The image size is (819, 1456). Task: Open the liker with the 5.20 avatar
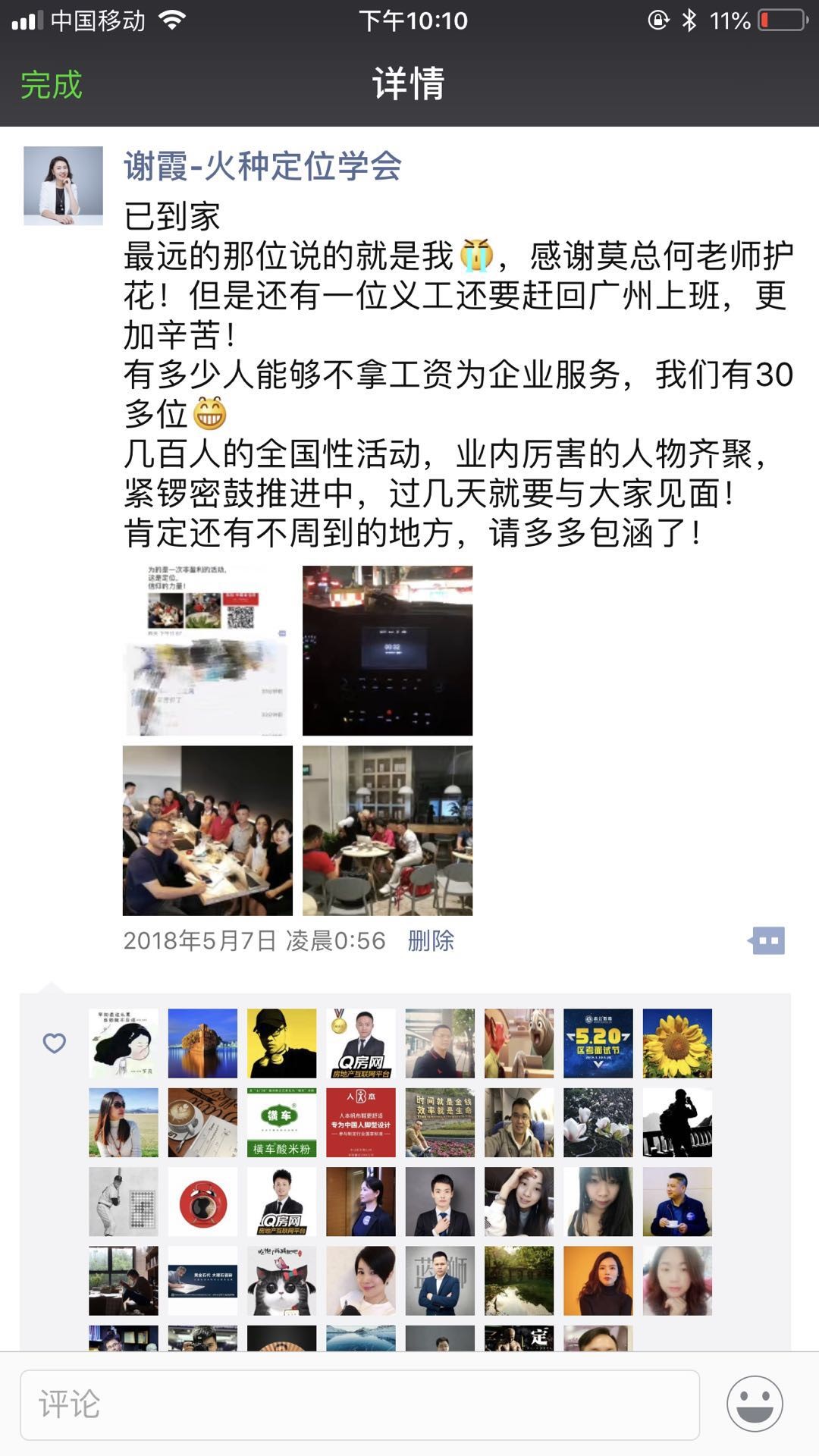[x=598, y=1043]
